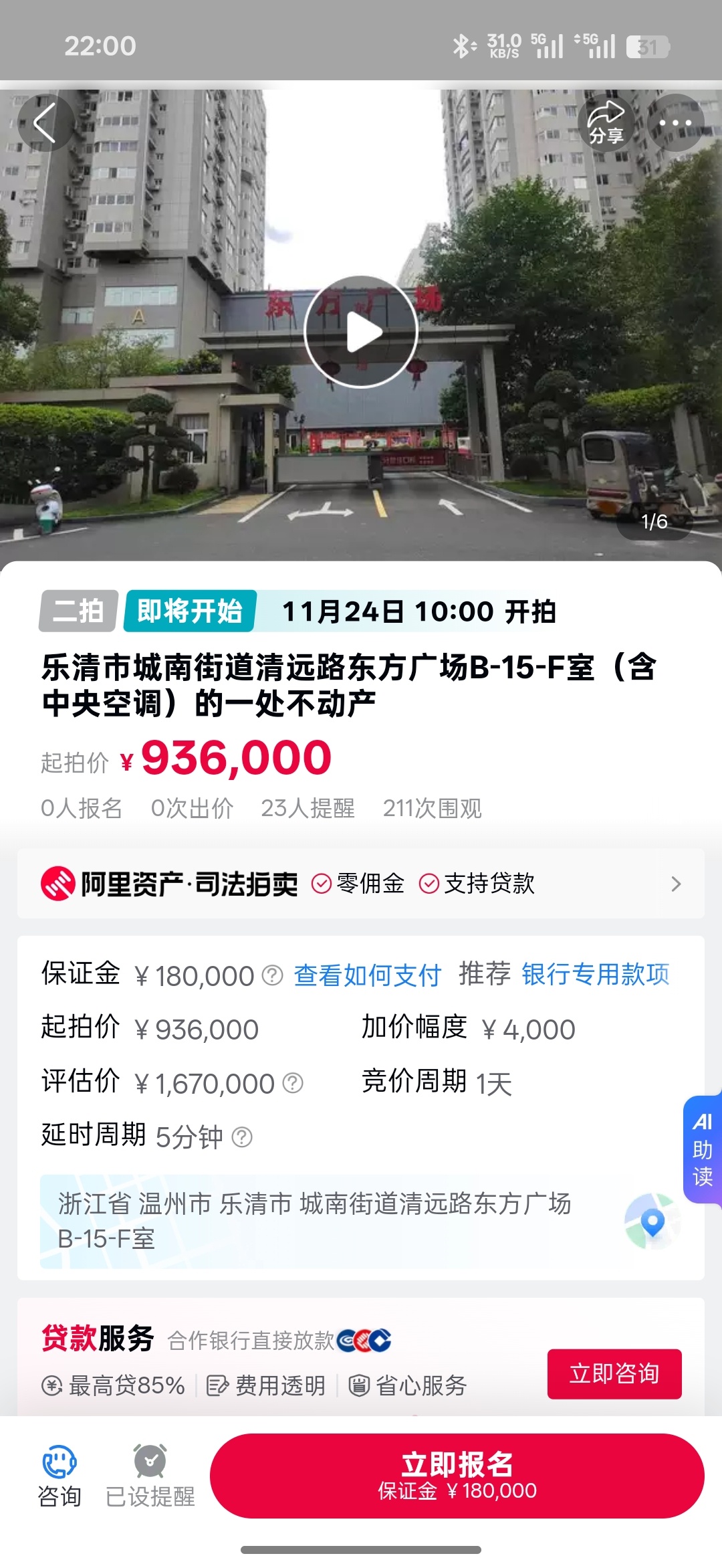This screenshot has width=722, height=1568.
Task: Open 银行专用款项 link
Action: [x=595, y=974]
